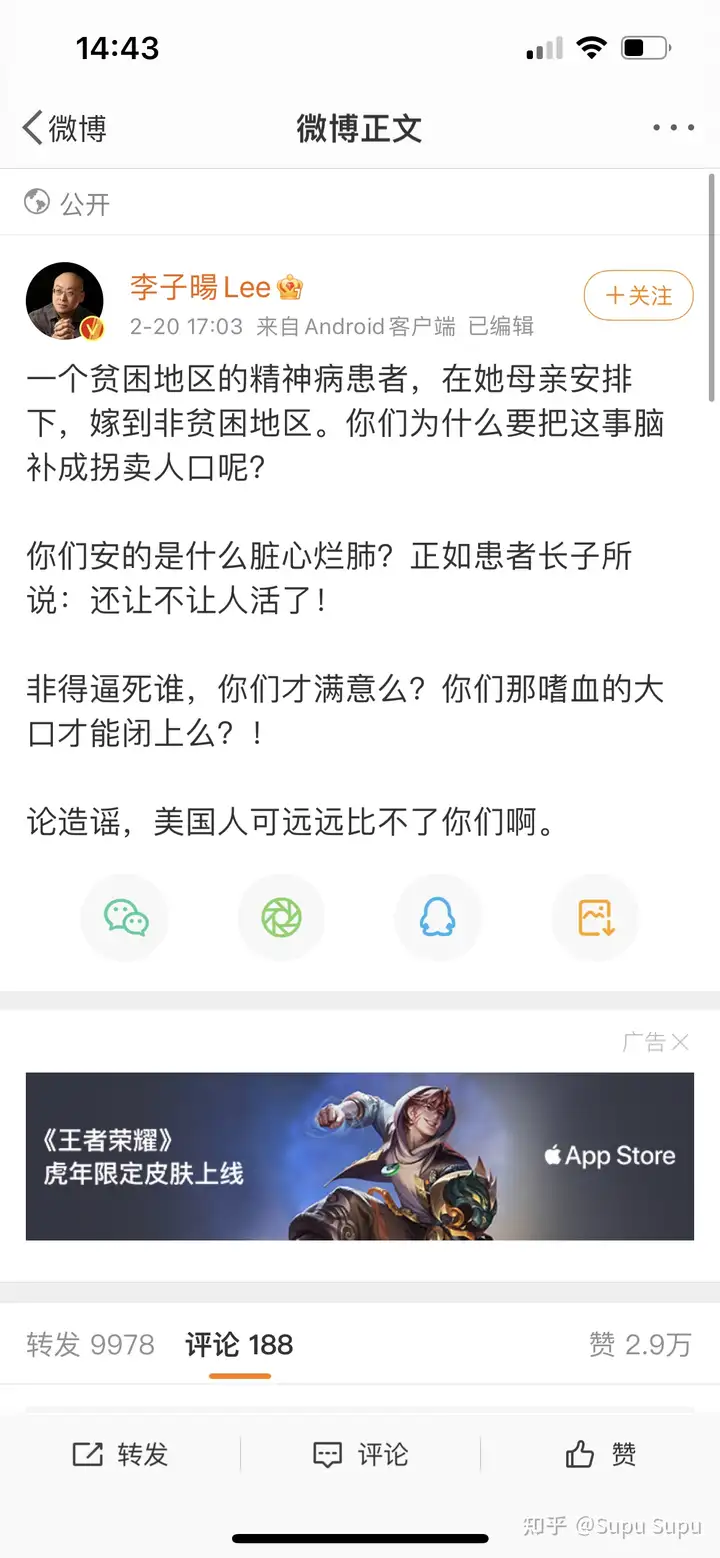The height and width of the screenshot is (1558, 720).
Task: Share the post to WeChat Moments
Action: click(x=281, y=917)
